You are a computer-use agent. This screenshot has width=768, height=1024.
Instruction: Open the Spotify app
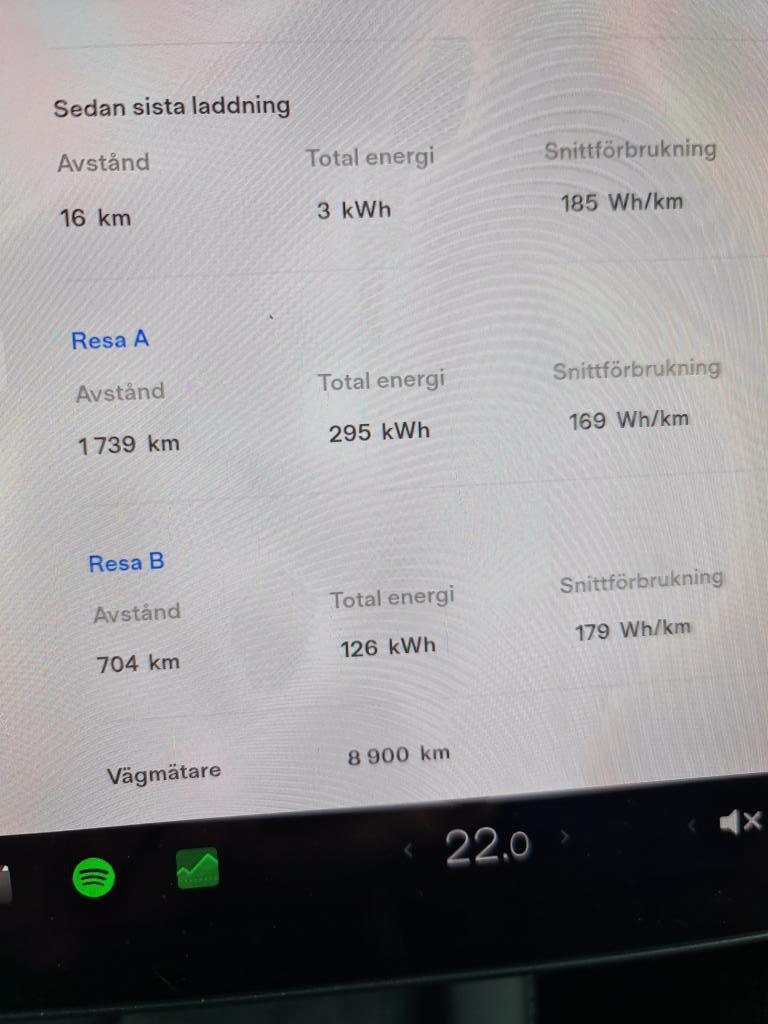(94, 878)
